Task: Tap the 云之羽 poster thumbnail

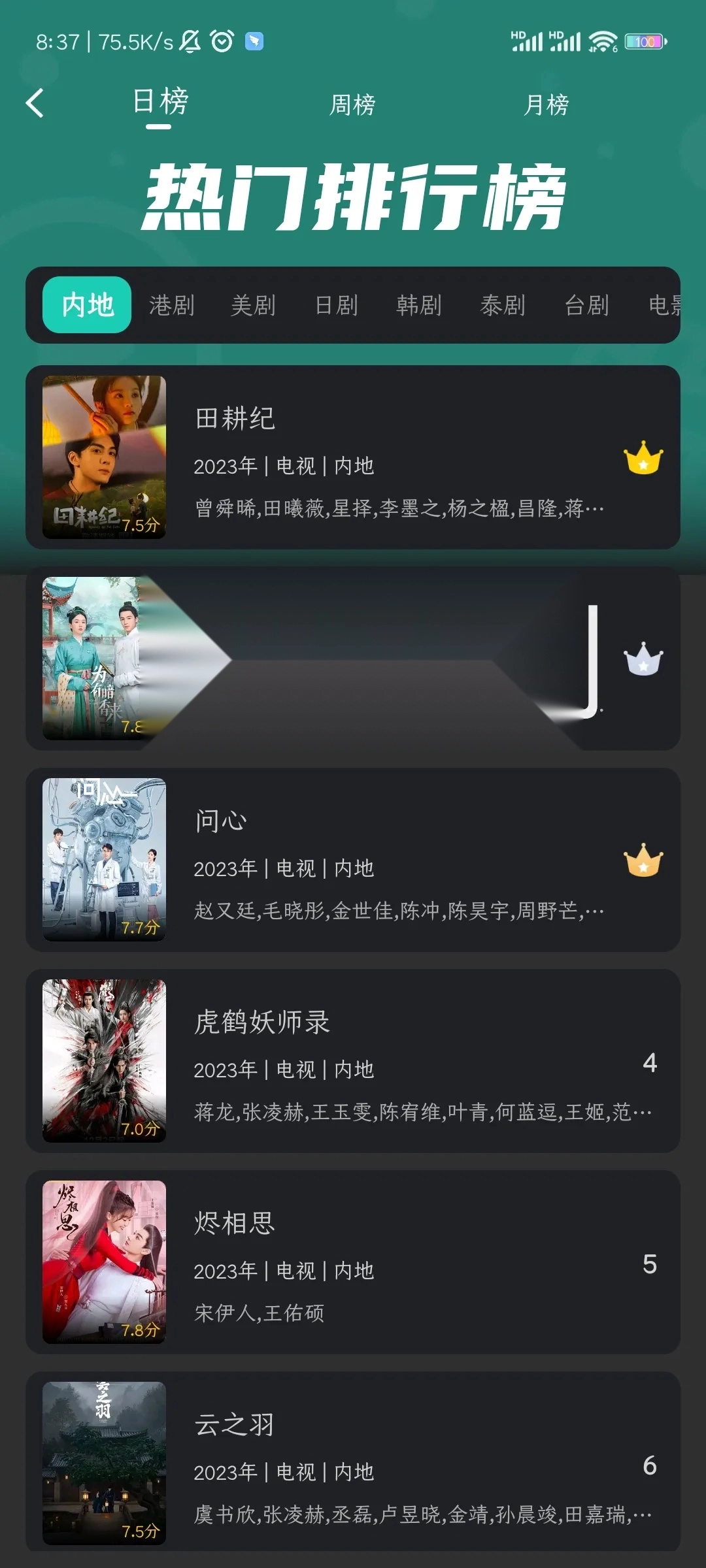Action: click(105, 1463)
